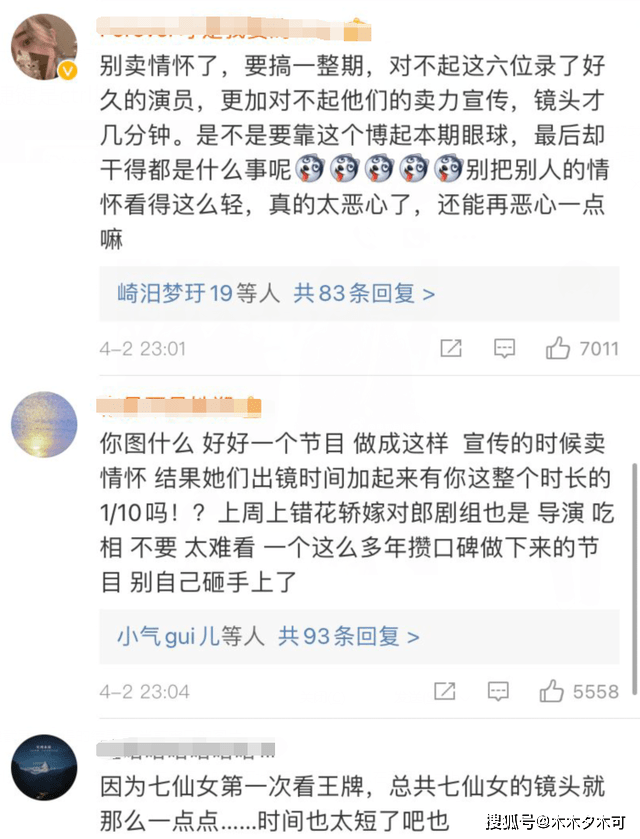
Task: Open the avatar of the 七仙女 commenter
Action: coord(44,769)
